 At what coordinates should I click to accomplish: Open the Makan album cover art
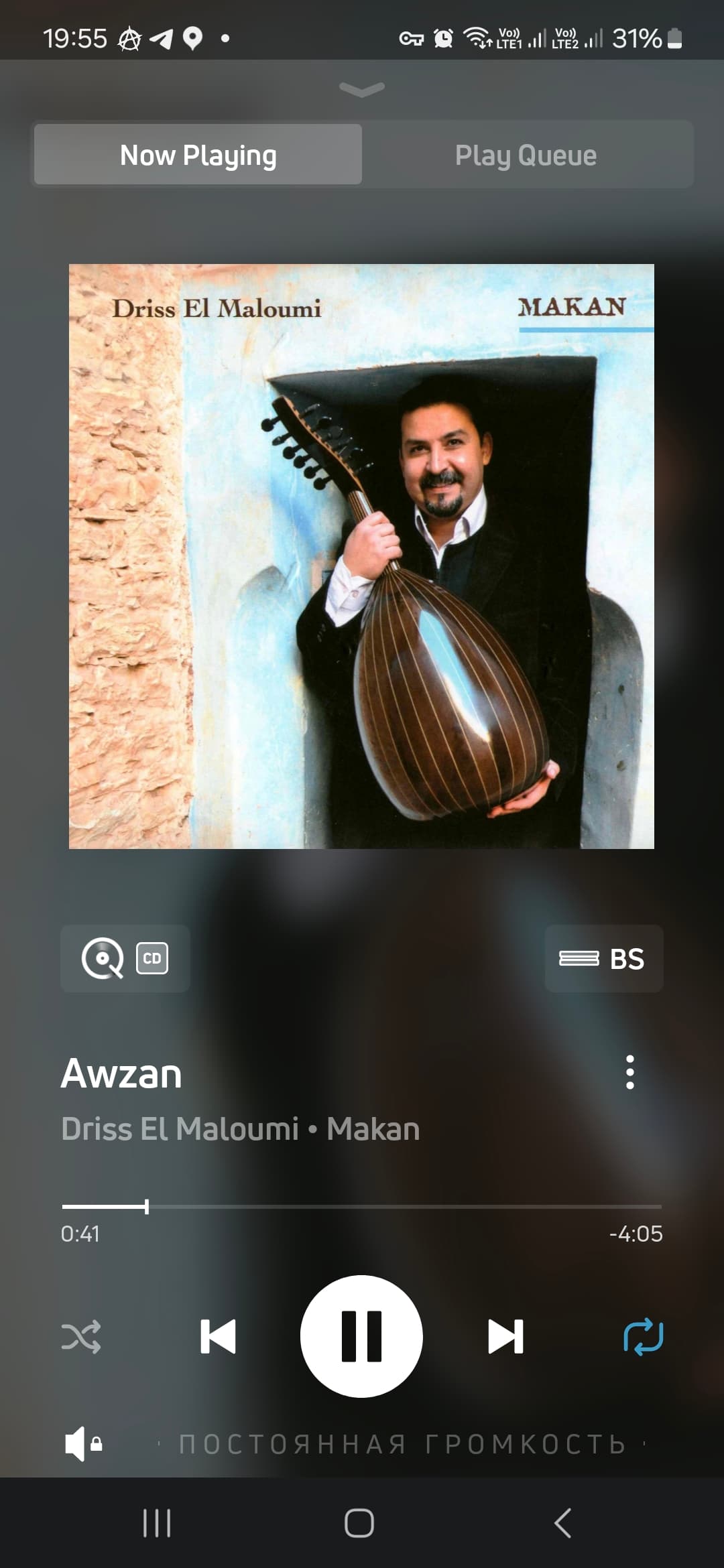click(361, 556)
